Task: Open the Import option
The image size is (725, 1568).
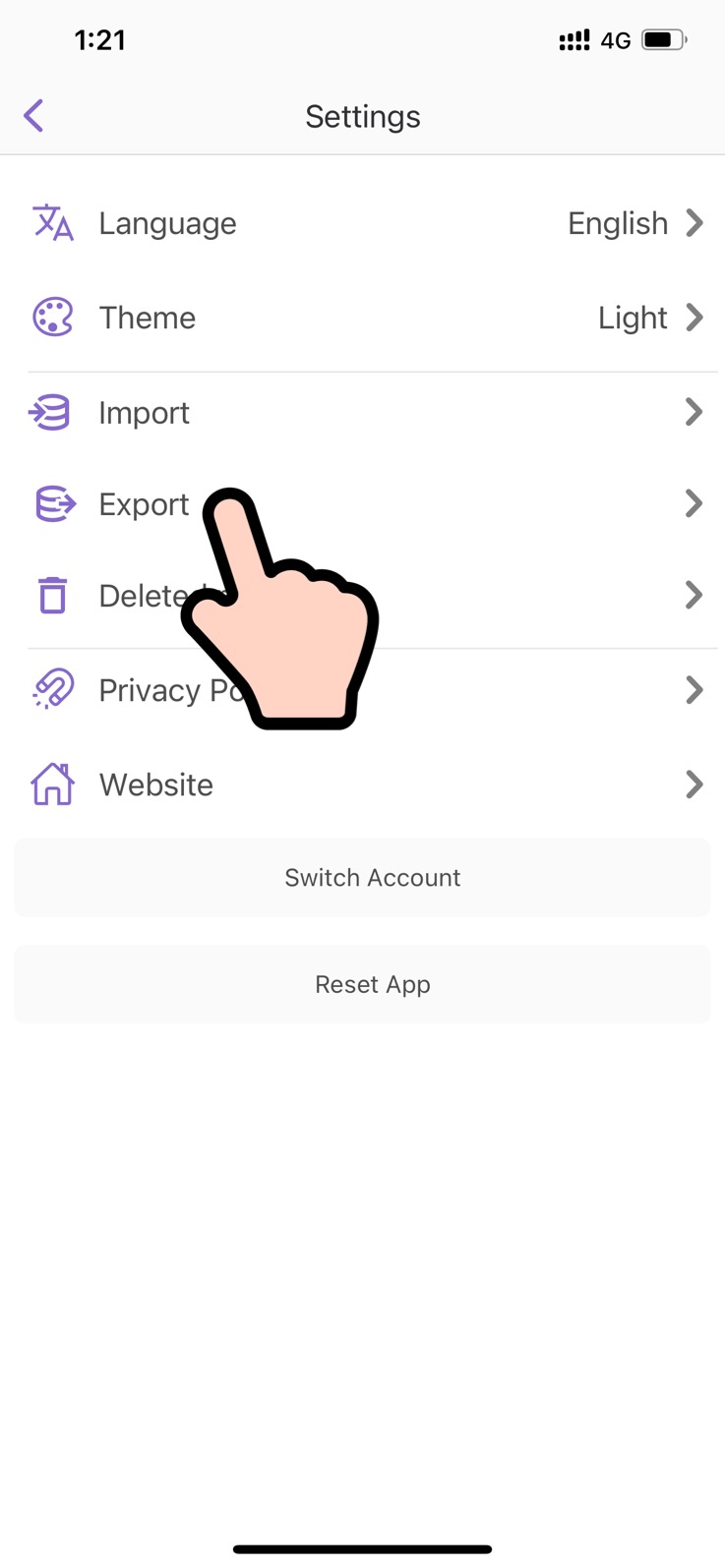Action: click(x=362, y=413)
